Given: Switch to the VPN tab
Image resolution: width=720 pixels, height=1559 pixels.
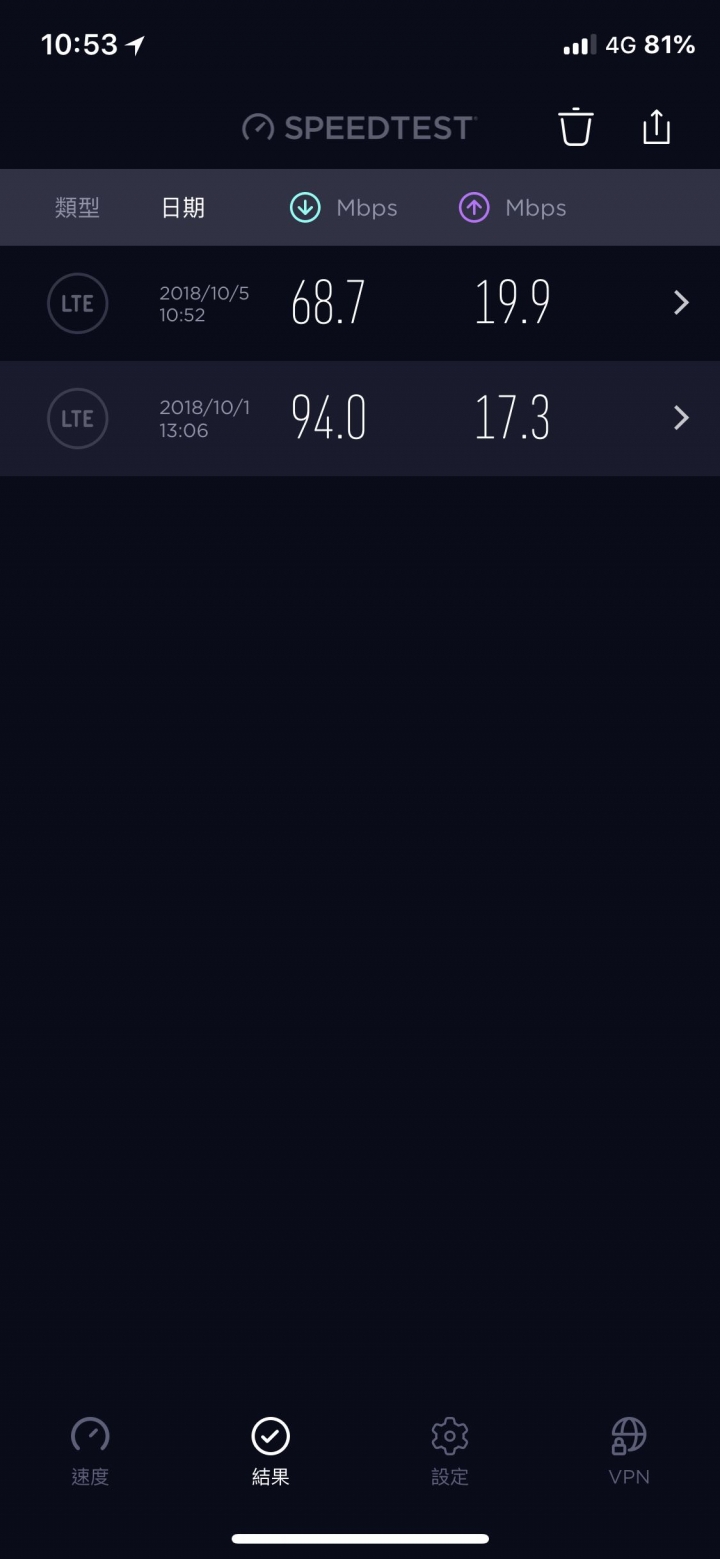Looking at the screenshot, I should click(629, 1451).
